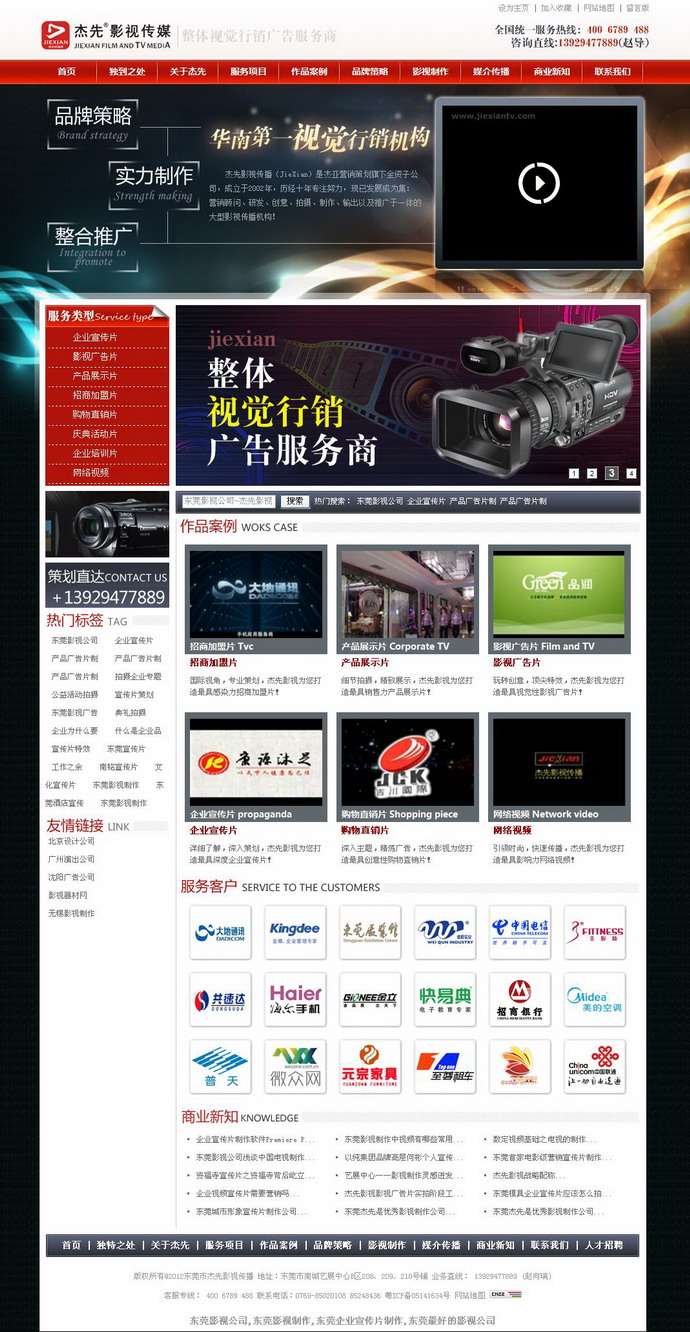Select 影视广告片 in the service type list
Screen dimensions: 690x1332
click(95, 357)
